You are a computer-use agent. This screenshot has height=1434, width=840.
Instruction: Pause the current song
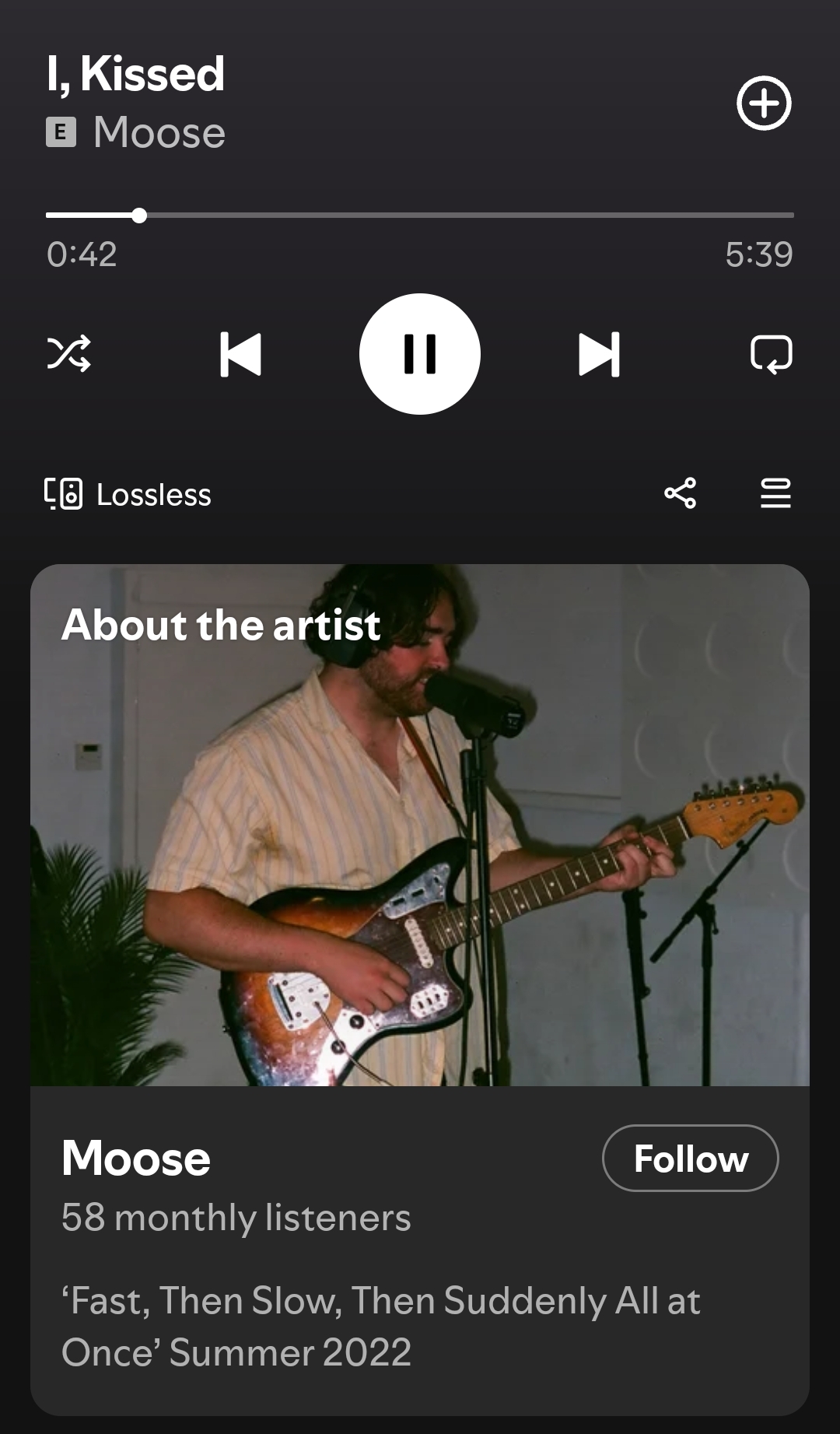[x=420, y=354]
